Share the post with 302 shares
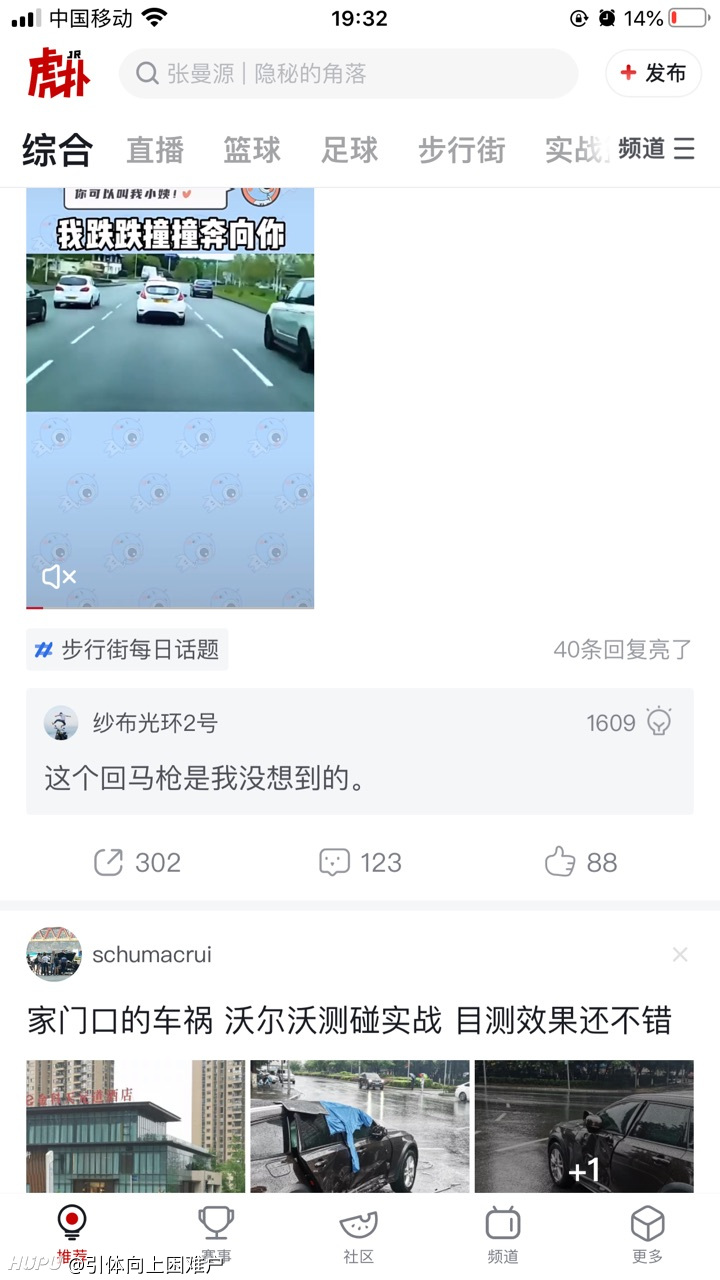This screenshot has height=1280, width=720. pyautogui.click(x=137, y=862)
